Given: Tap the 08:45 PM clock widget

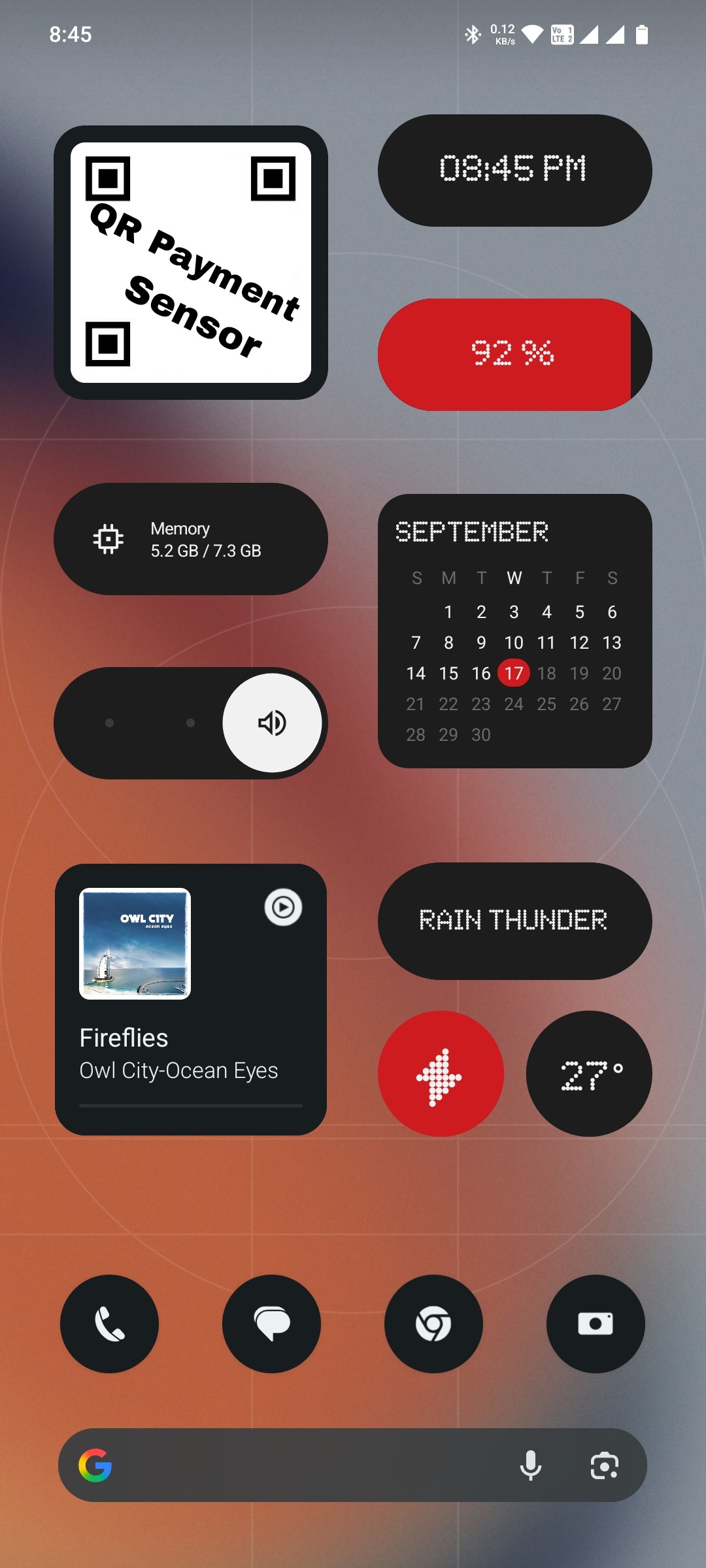Looking at the screenshot, I should (514, 171).
